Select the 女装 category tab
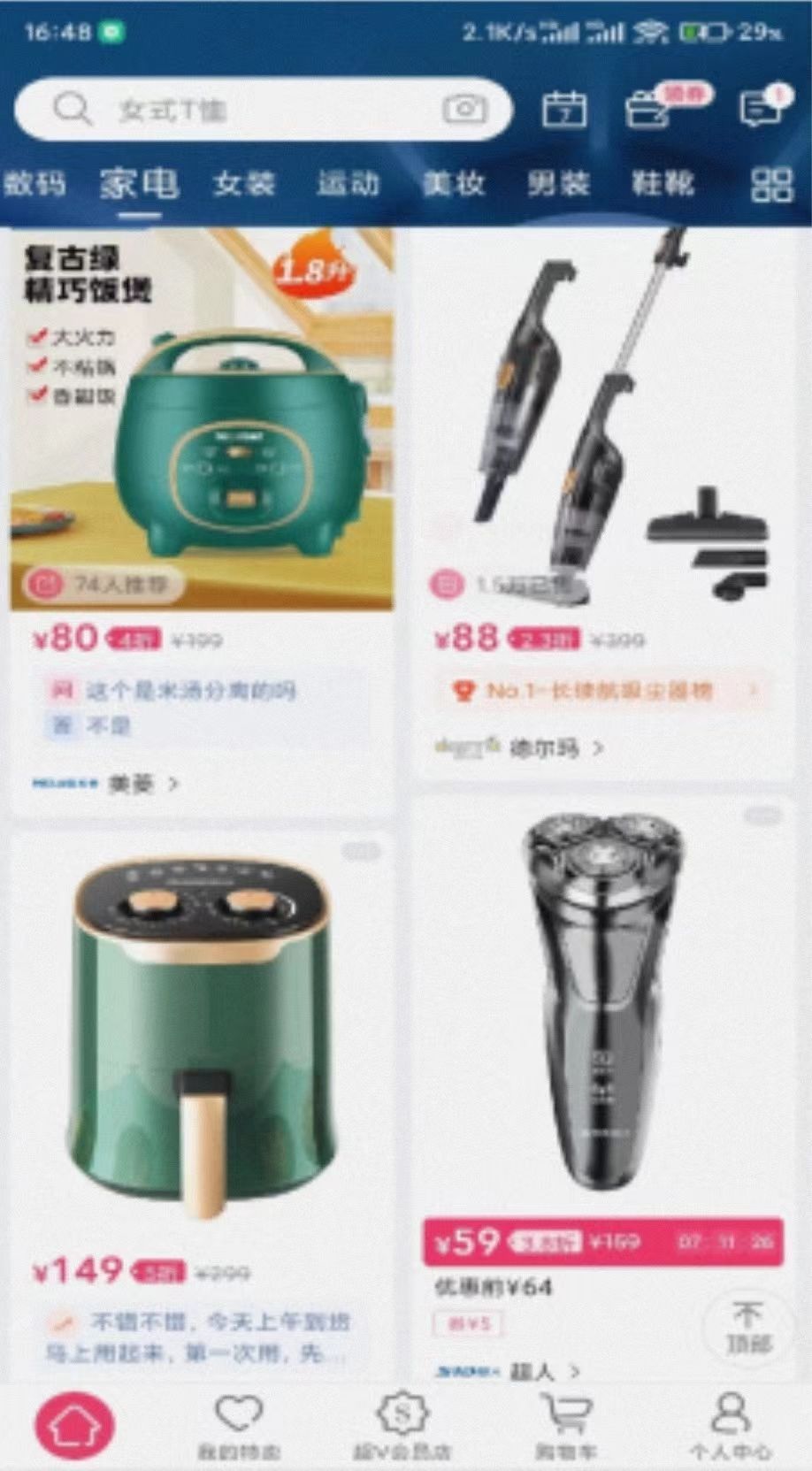Image resolution: width=812 pixels, height=1471 pixels. click(x=245, y=184)
